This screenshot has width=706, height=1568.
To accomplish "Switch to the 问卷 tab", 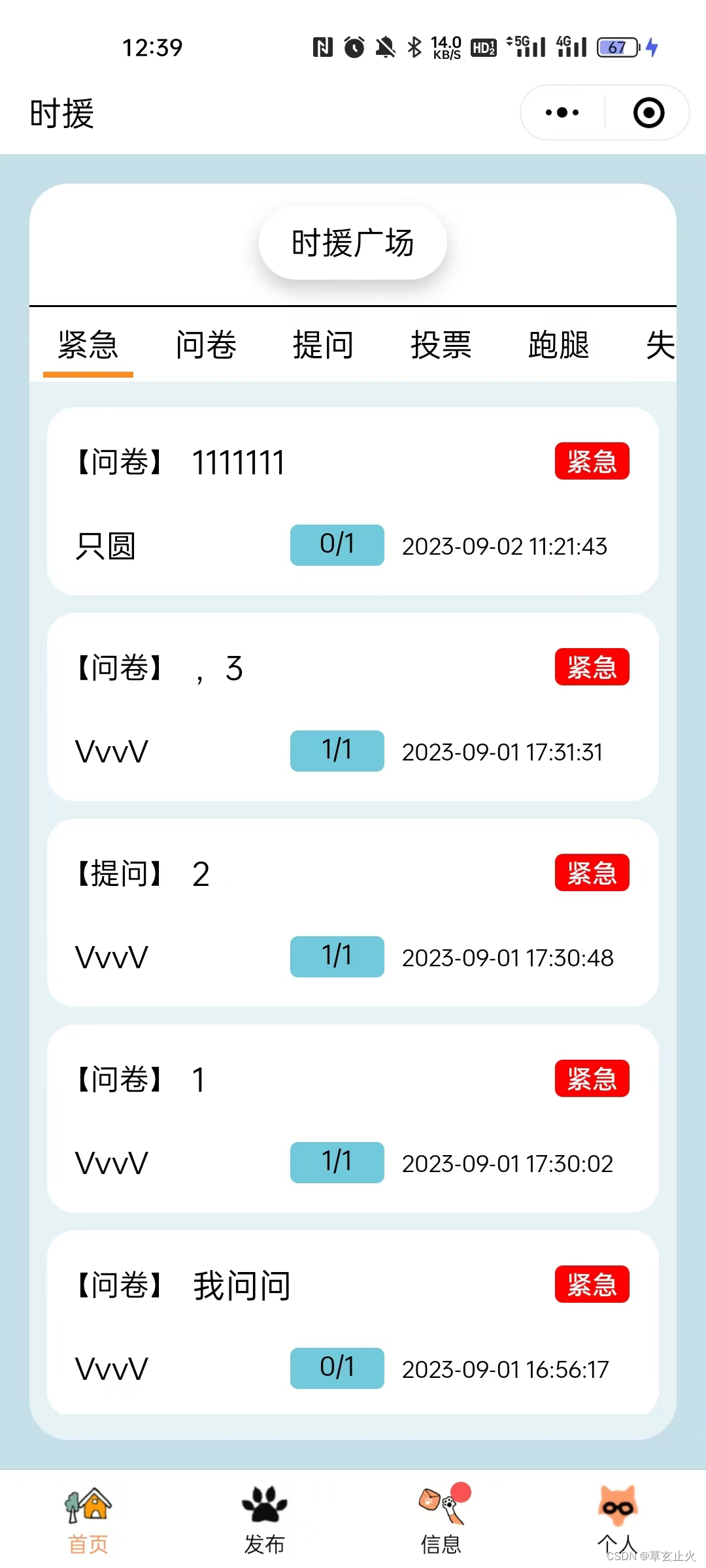I will point(206,345).
